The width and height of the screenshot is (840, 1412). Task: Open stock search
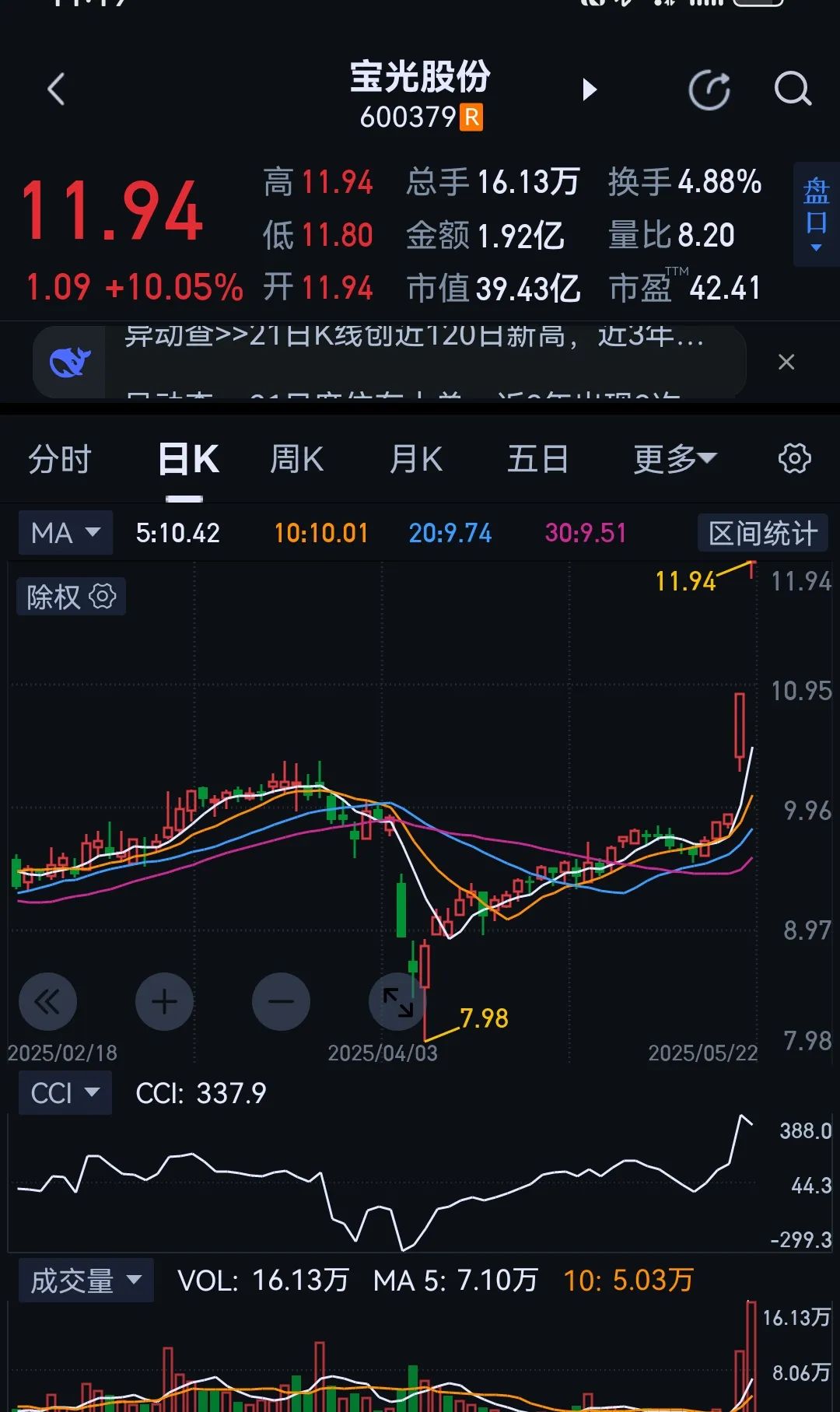coord(793,89)
